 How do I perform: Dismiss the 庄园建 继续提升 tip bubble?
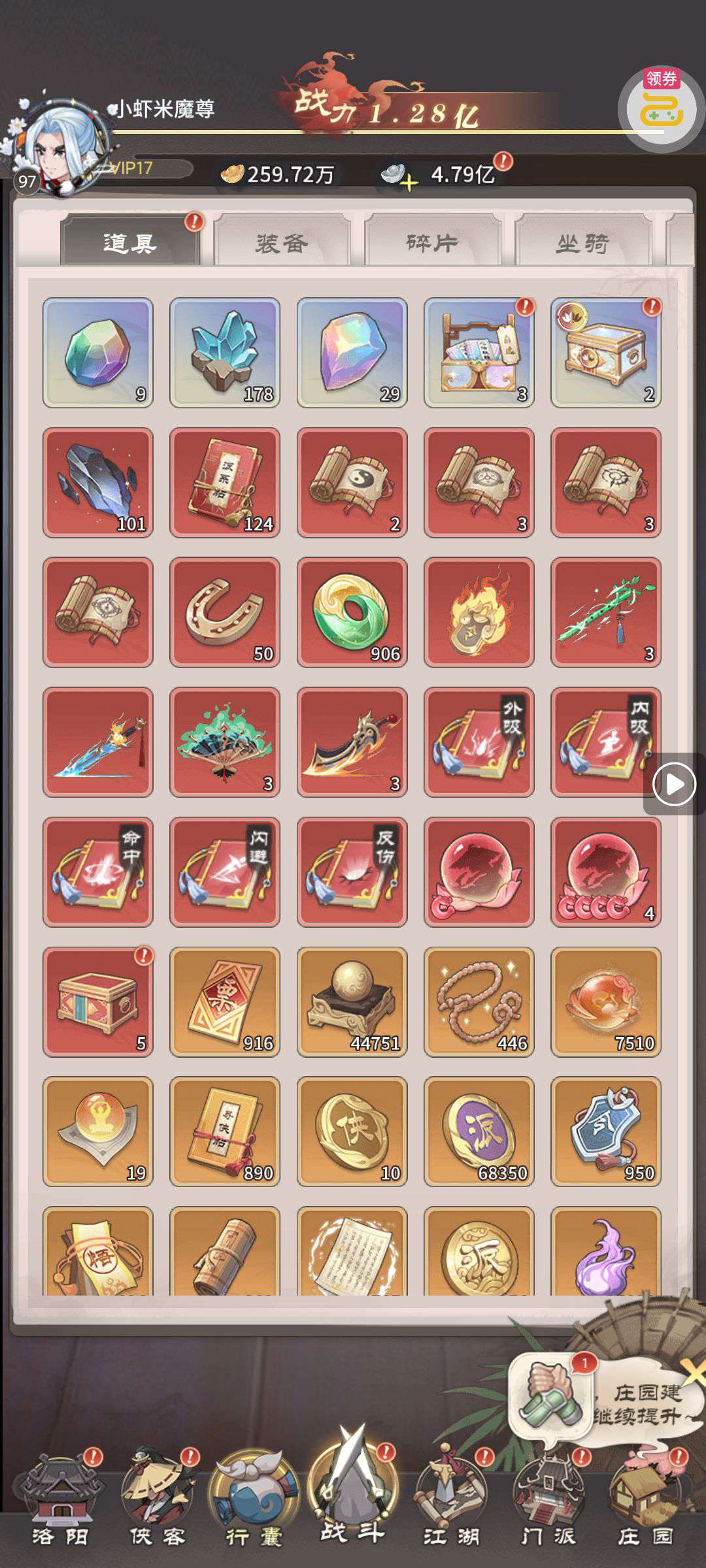[x=693, y=1371]
